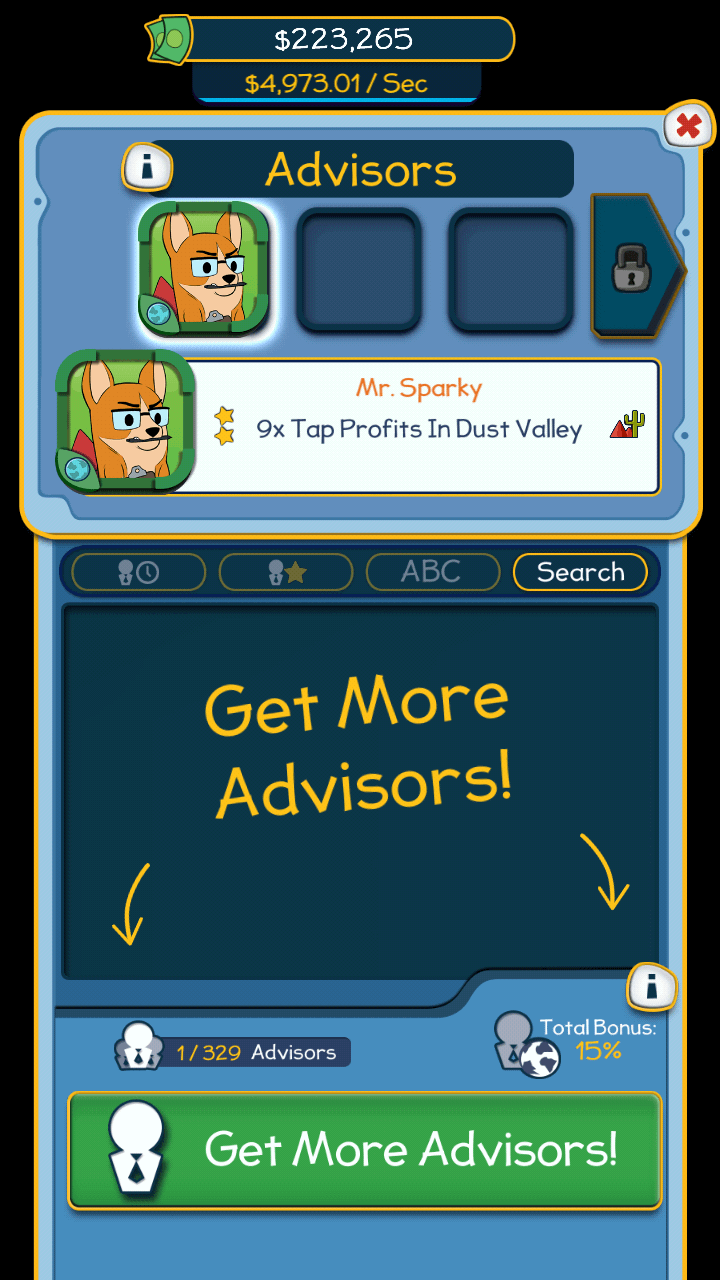Tap the third empty advisor slot
Viewport: 720px width, 1280px height.
[511, 270]
